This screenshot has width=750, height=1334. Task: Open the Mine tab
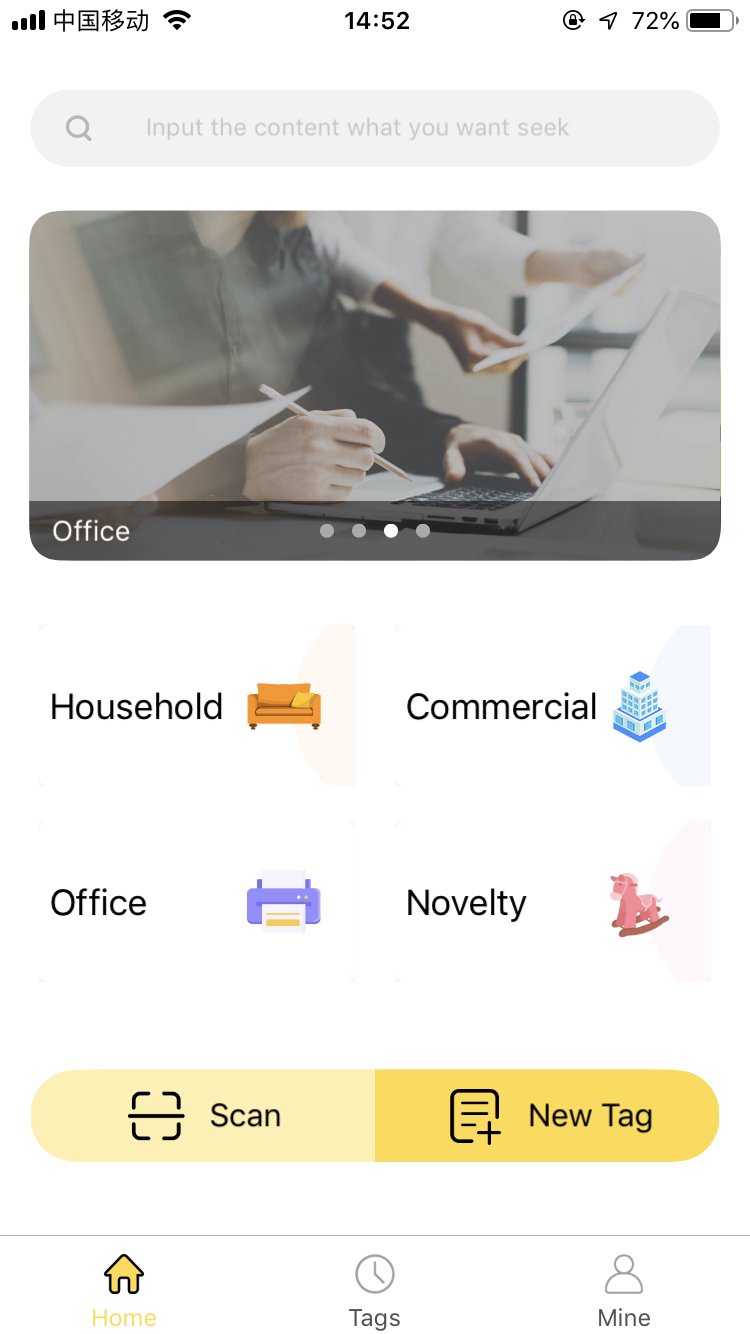[x=624, y=1288]
